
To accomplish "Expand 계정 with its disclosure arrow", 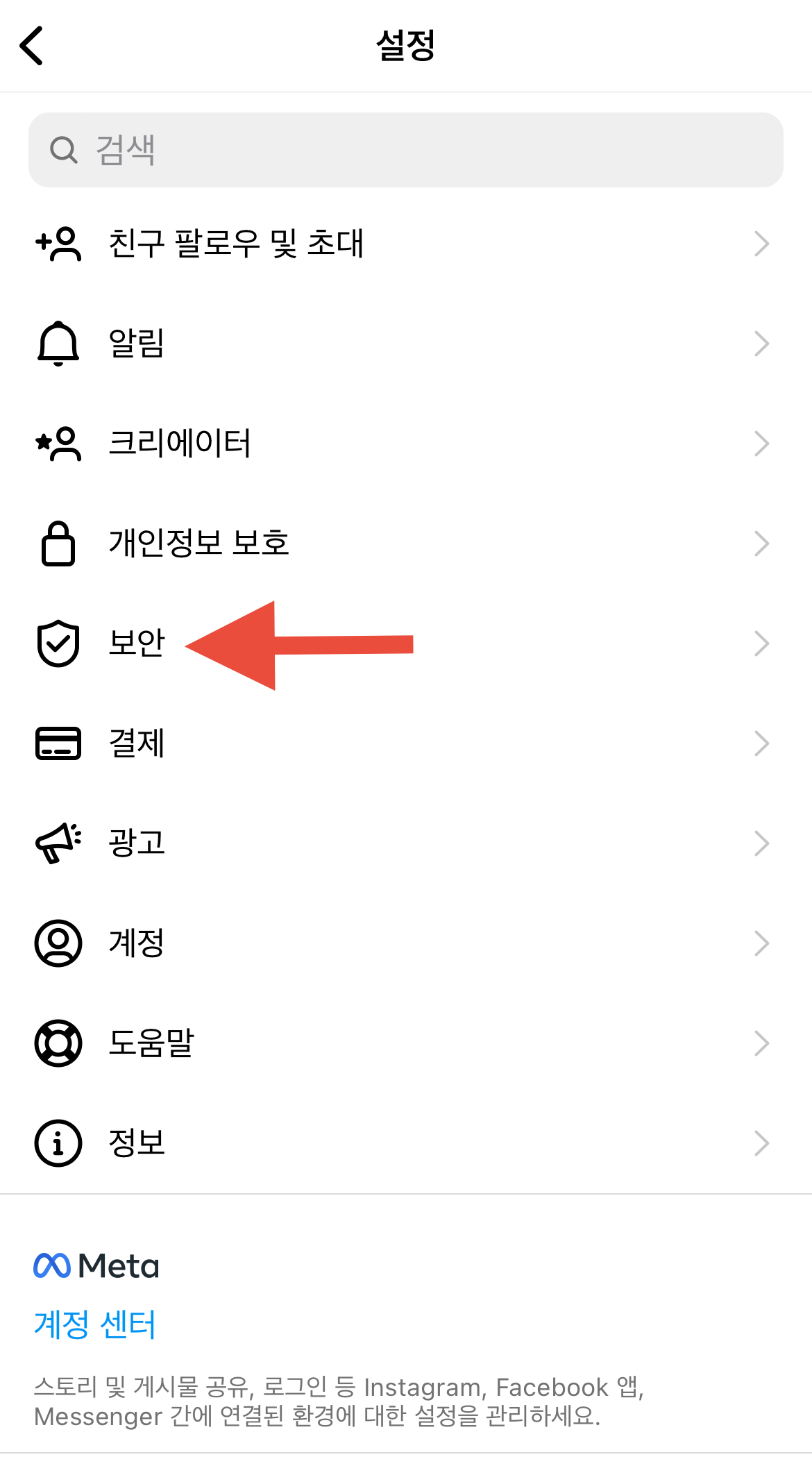I will click(762, 943).
